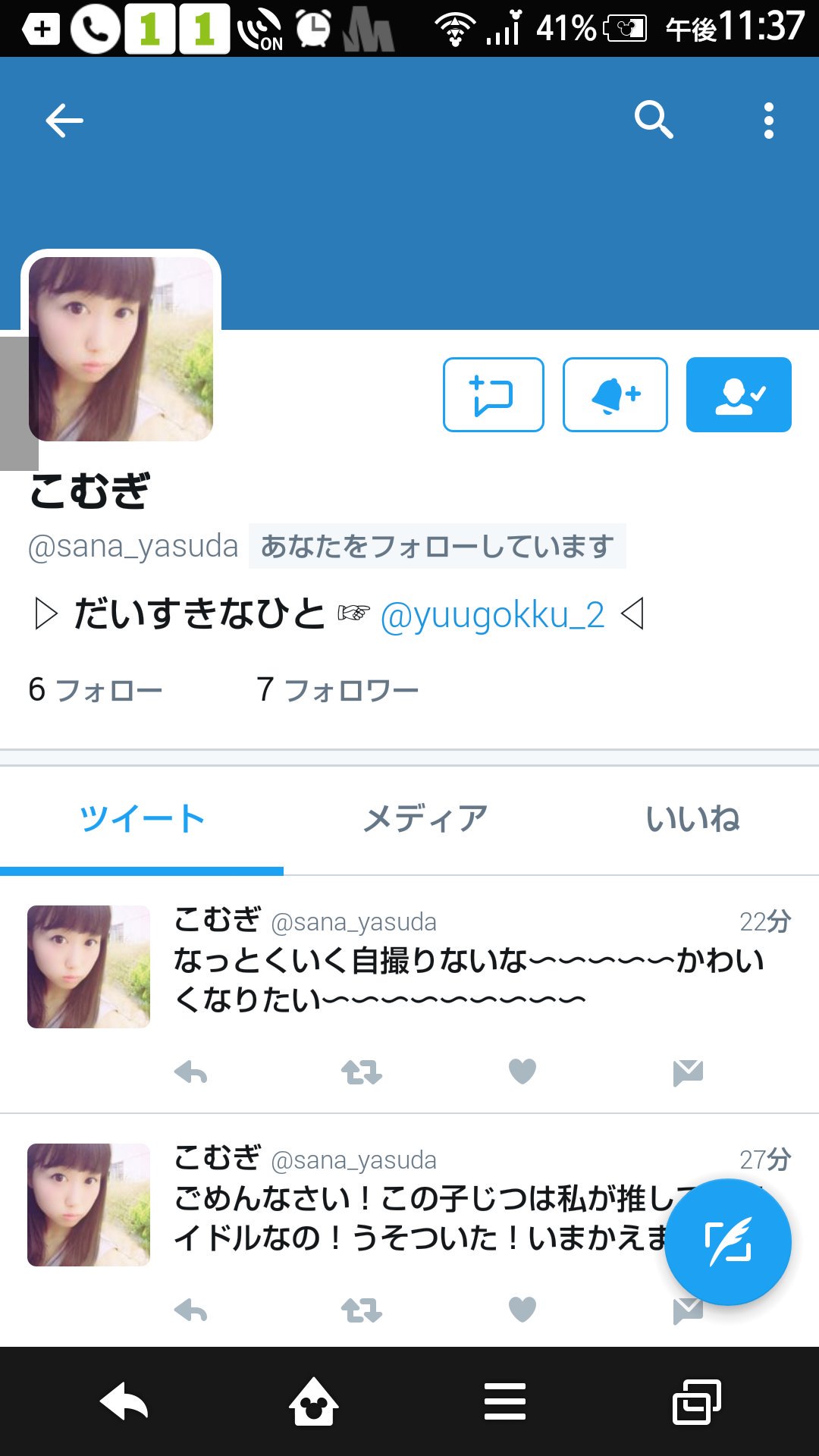This screenshot has height=1456, width=819.
Task: View the 6 フォロー following list
Action: [96, 690]
